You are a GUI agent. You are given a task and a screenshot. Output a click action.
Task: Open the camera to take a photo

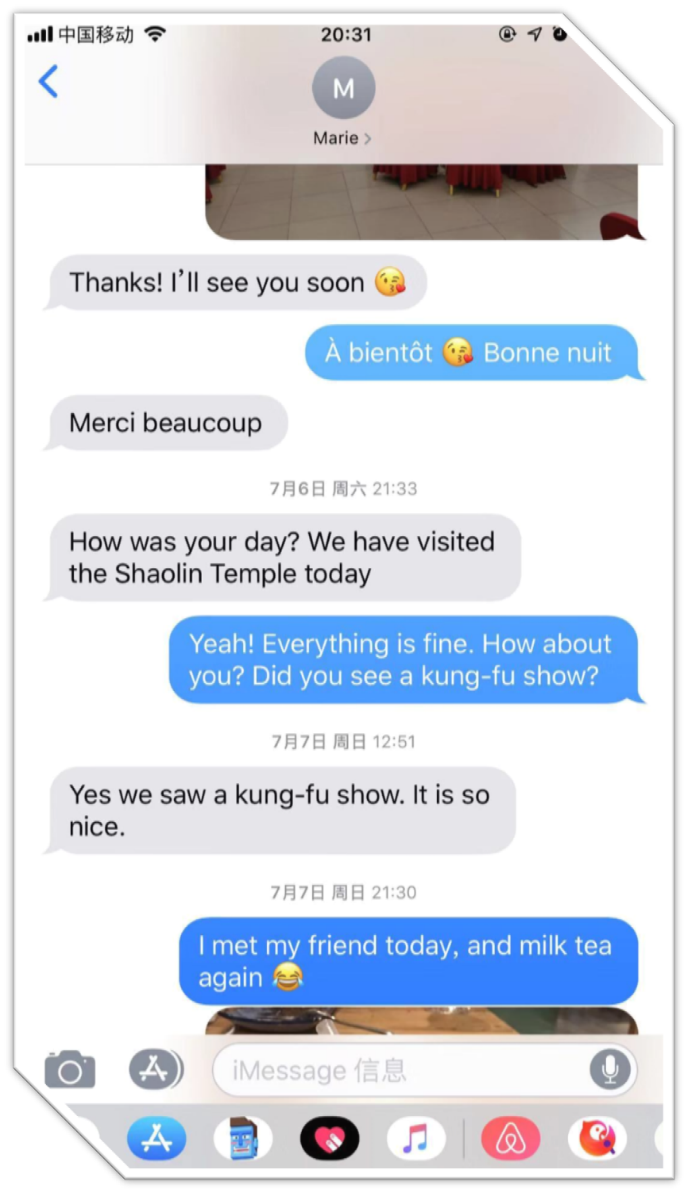70,1070
